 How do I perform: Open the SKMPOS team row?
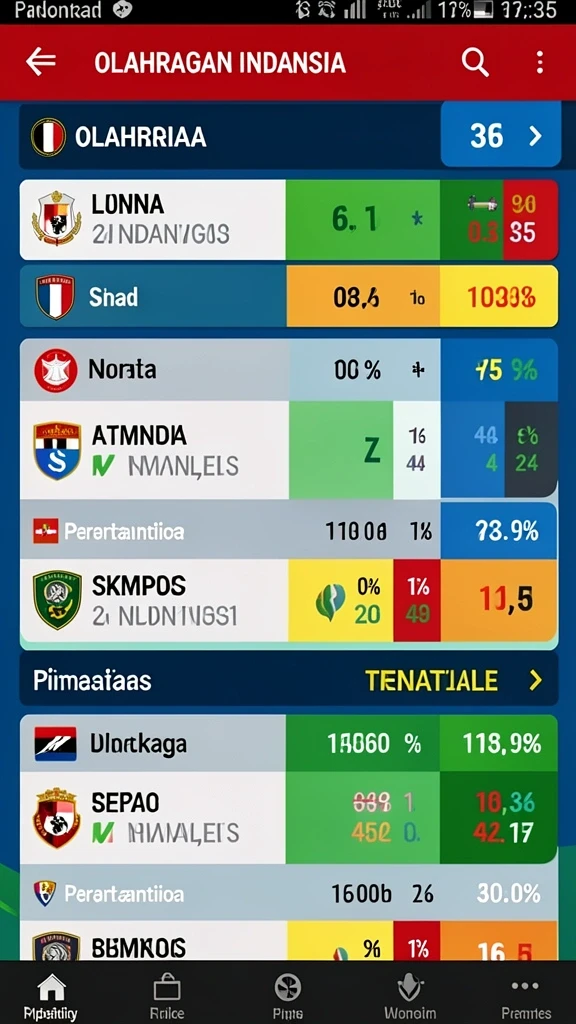(289, 600)
